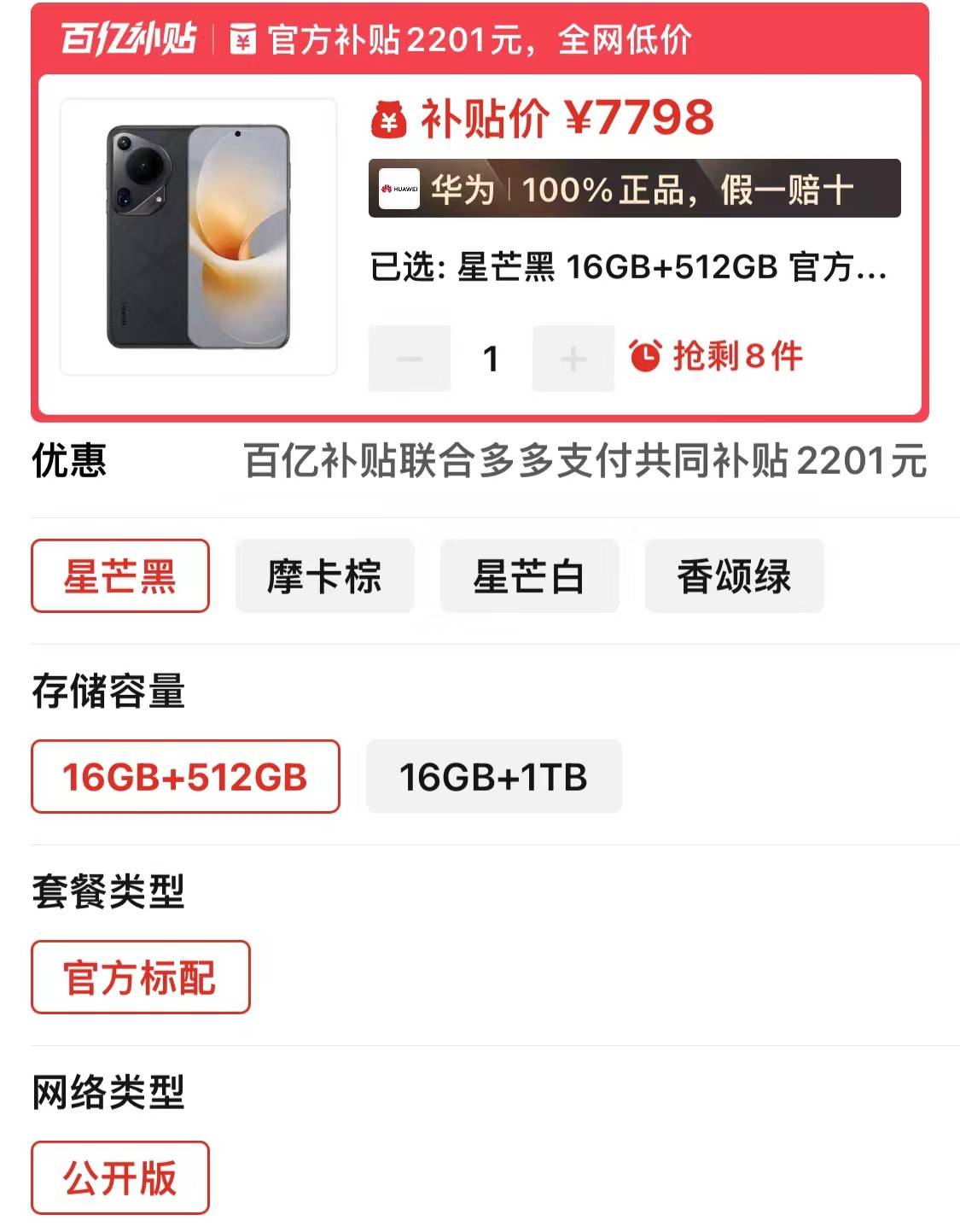The image size is (960, 1232).
Task: Pick the 香颂绿 color option
Action: click(x=734, y=575)
